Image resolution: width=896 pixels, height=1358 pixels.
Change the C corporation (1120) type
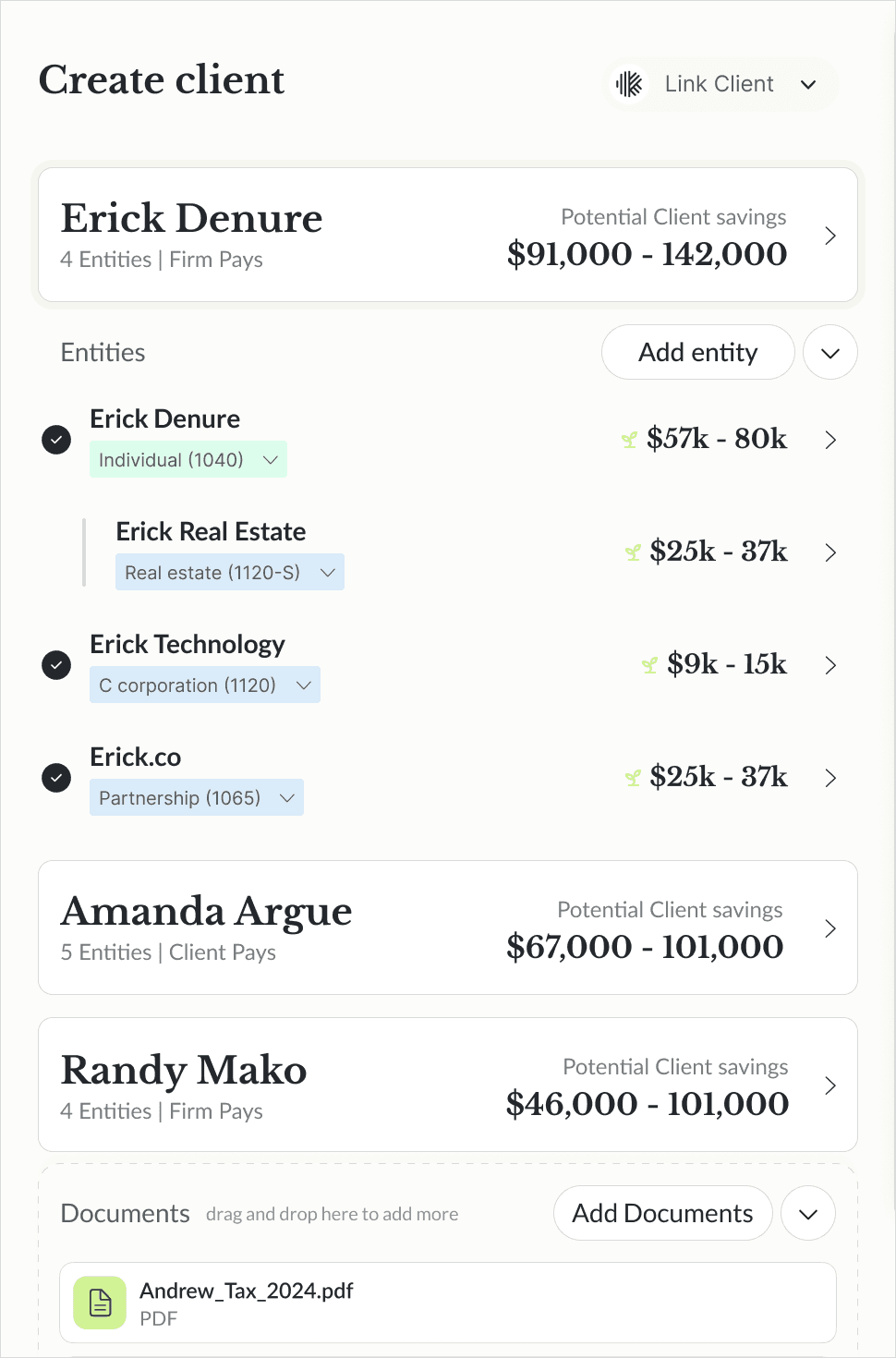(205, 685)
